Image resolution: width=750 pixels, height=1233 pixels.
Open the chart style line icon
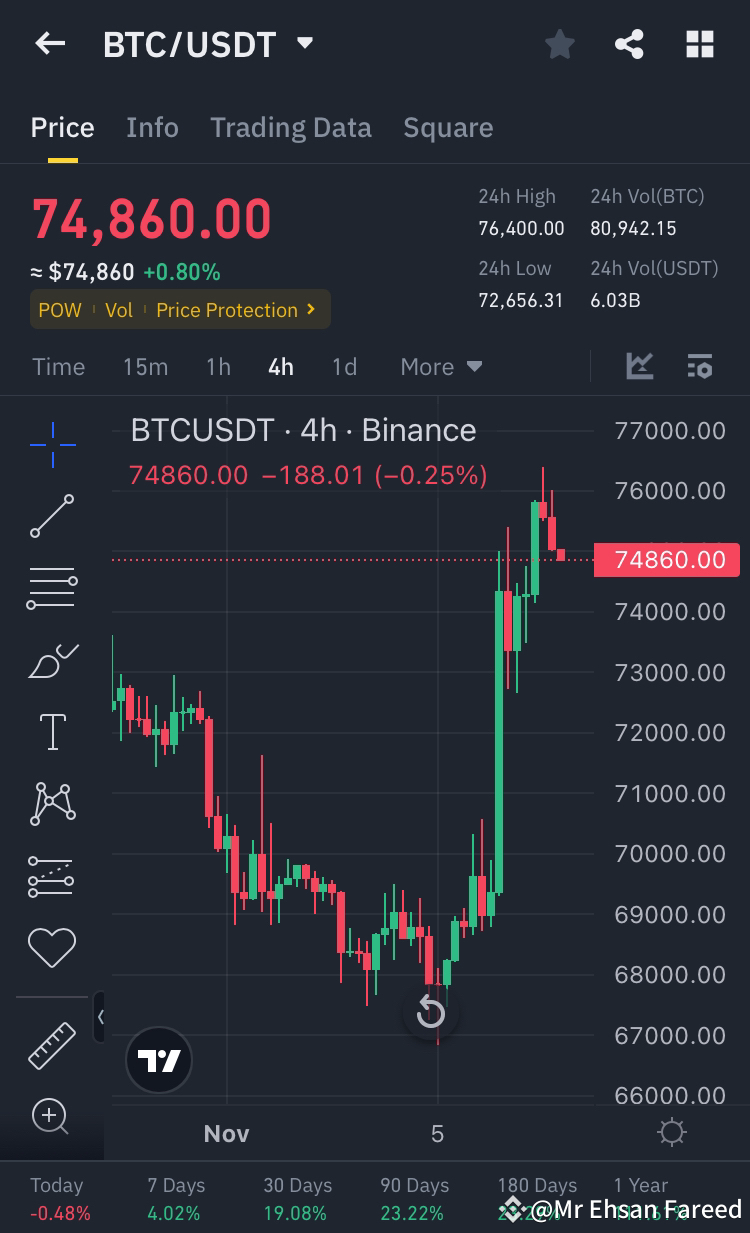[x=640, y=366]
